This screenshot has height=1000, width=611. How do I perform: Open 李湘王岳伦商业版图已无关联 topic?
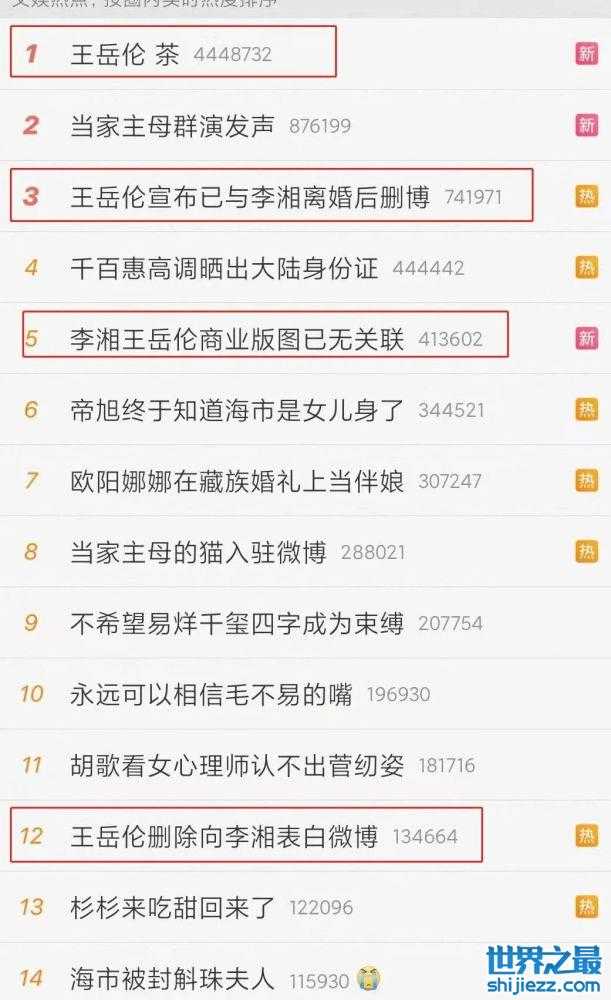(x=237, y=339)
